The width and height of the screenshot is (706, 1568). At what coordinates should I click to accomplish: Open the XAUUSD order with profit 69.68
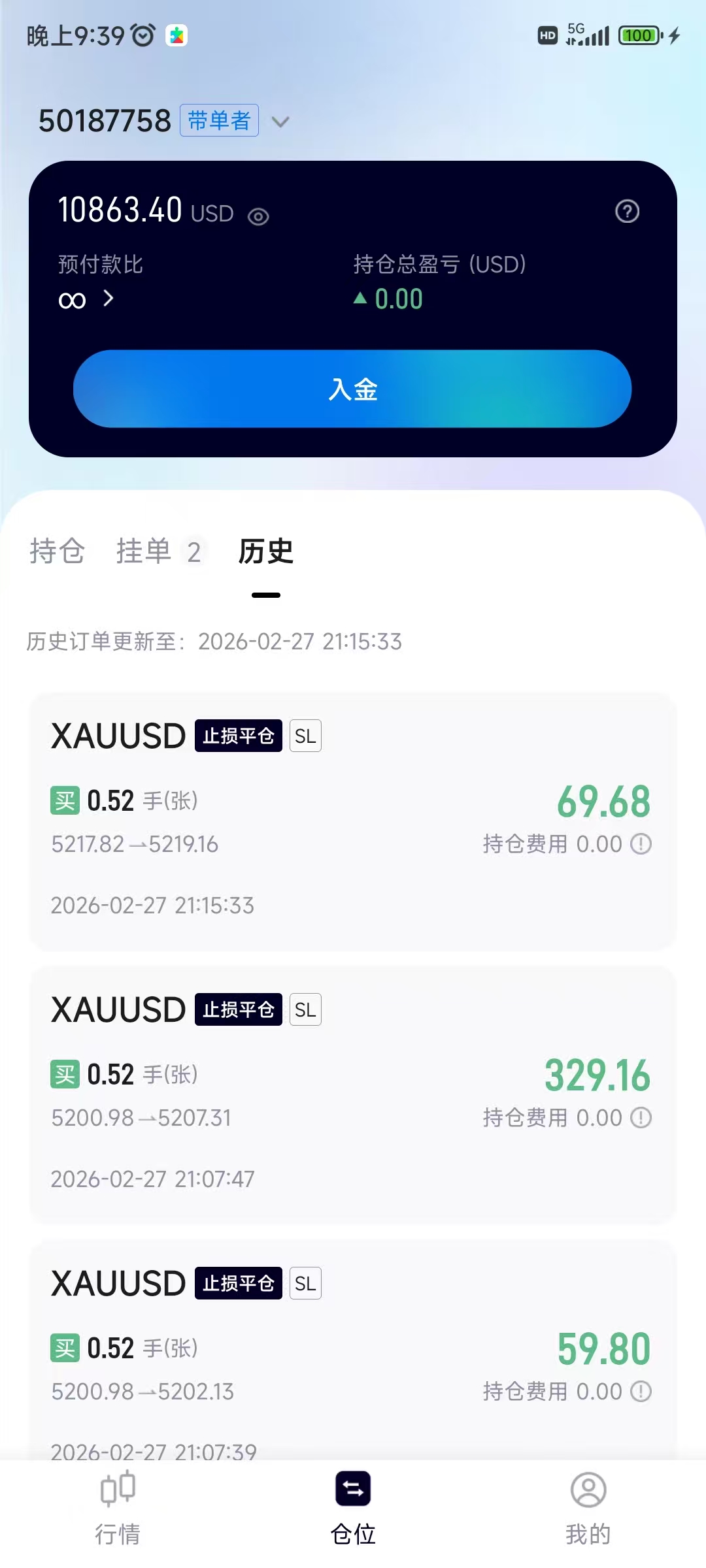click(x=352, y=820)
